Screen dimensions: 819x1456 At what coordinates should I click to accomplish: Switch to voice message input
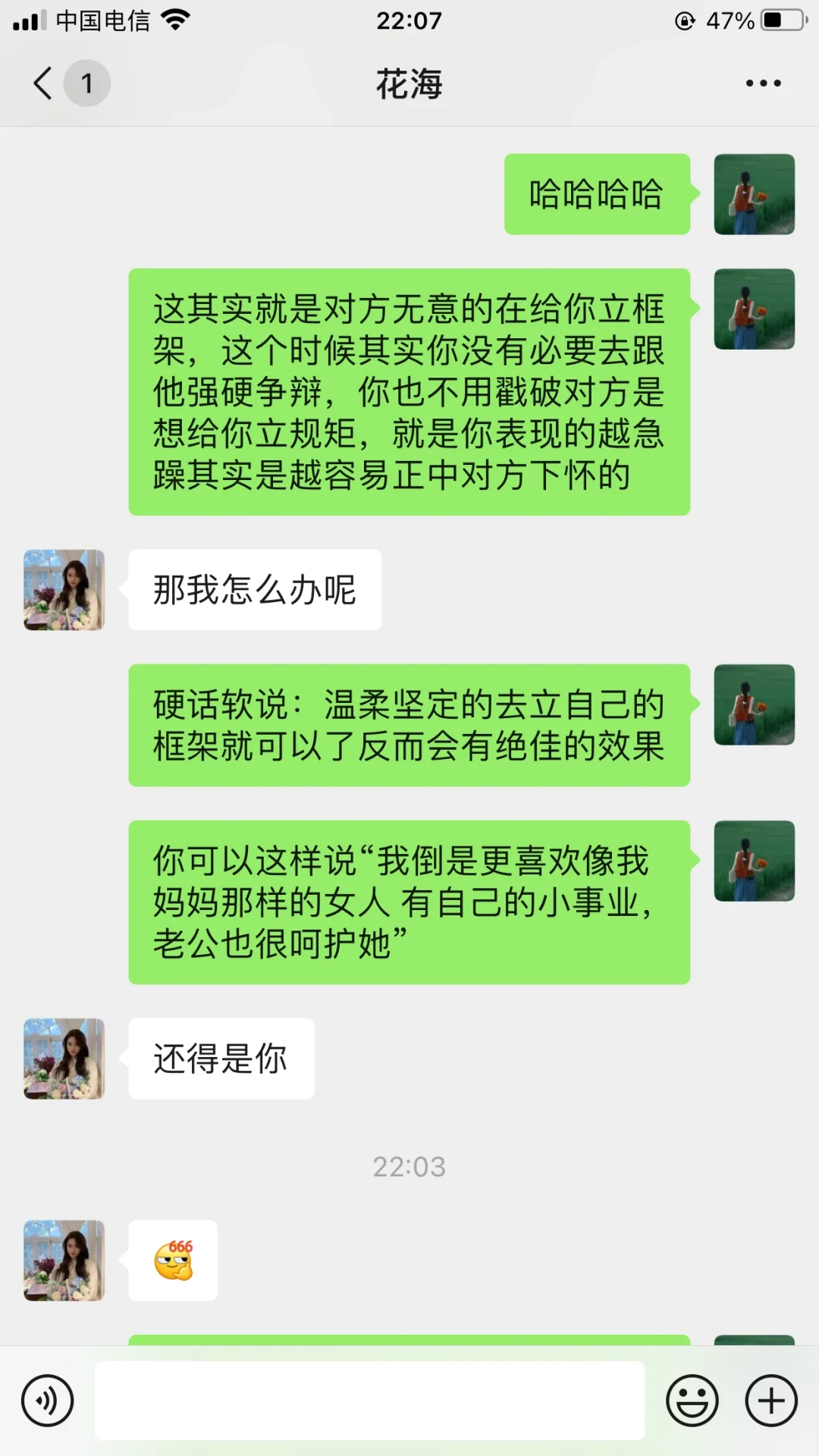tap(48, 1401)
